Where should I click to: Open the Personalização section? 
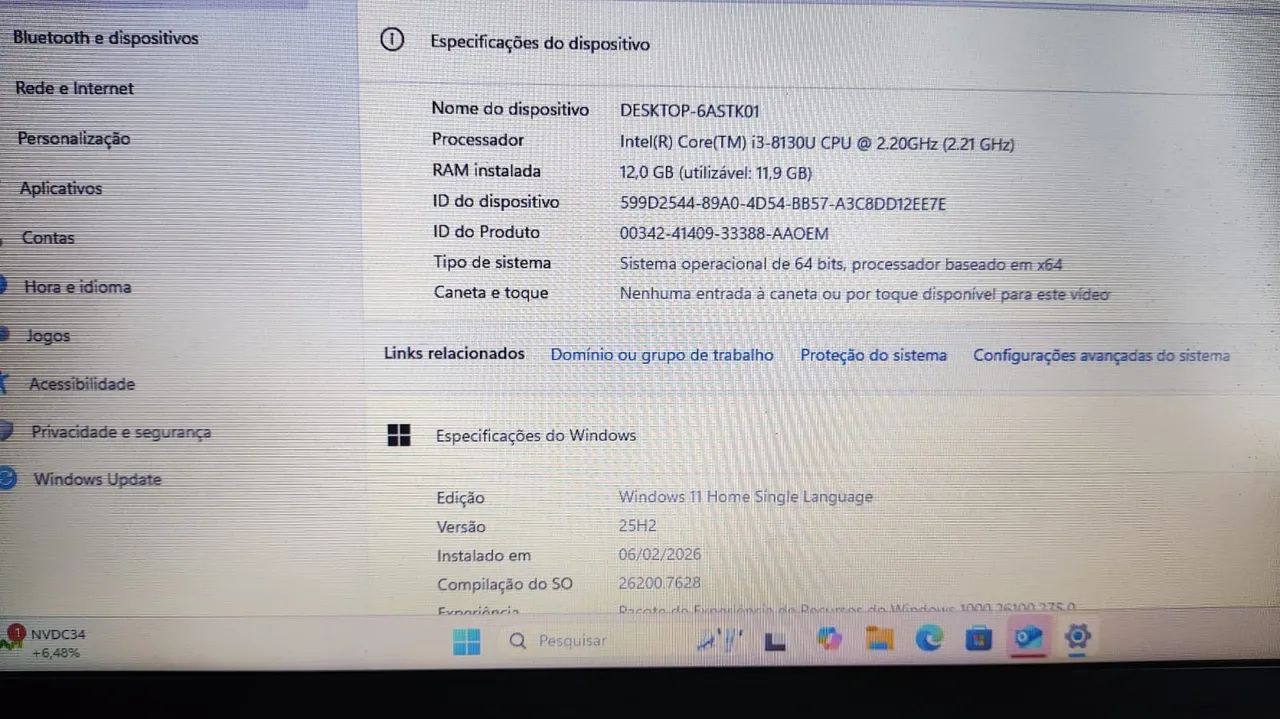coord(73,138)
